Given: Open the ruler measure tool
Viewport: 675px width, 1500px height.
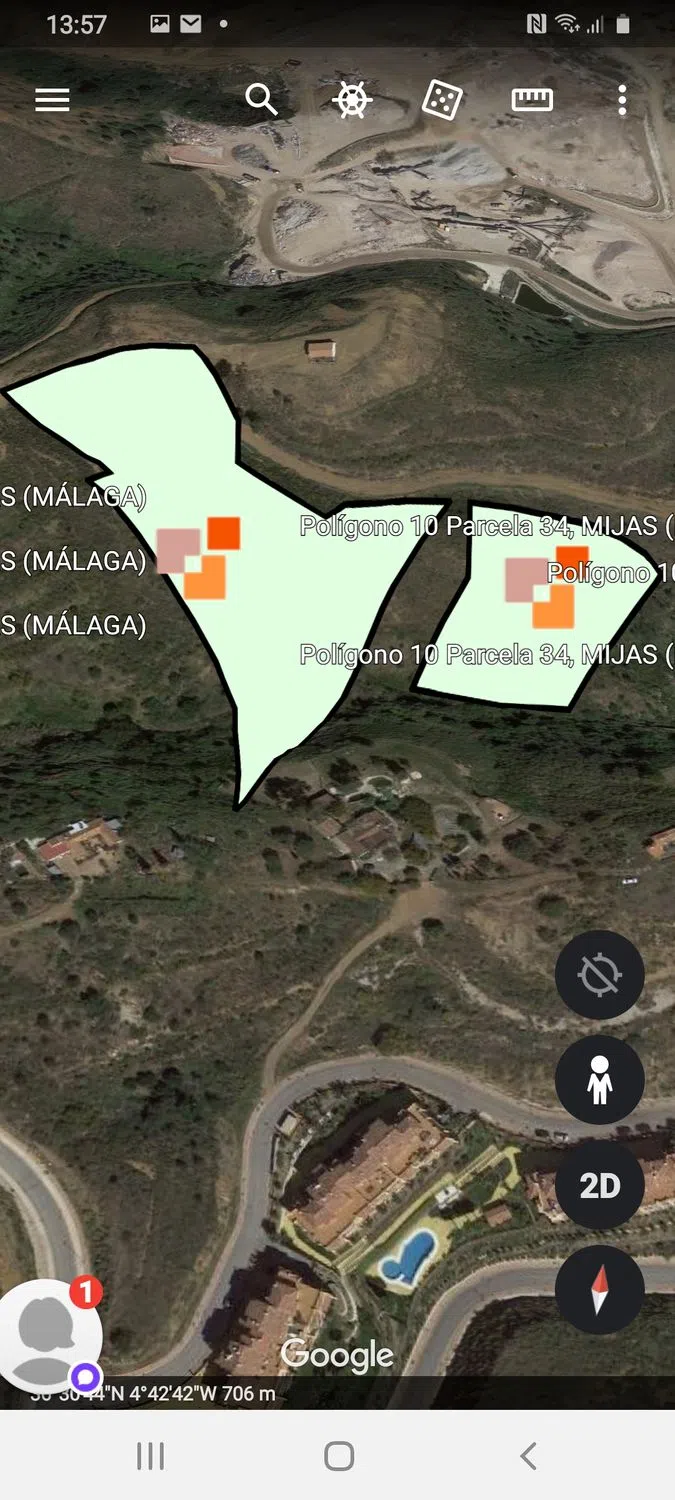Looking at the screenshot, I should click(x=532, y=100).
